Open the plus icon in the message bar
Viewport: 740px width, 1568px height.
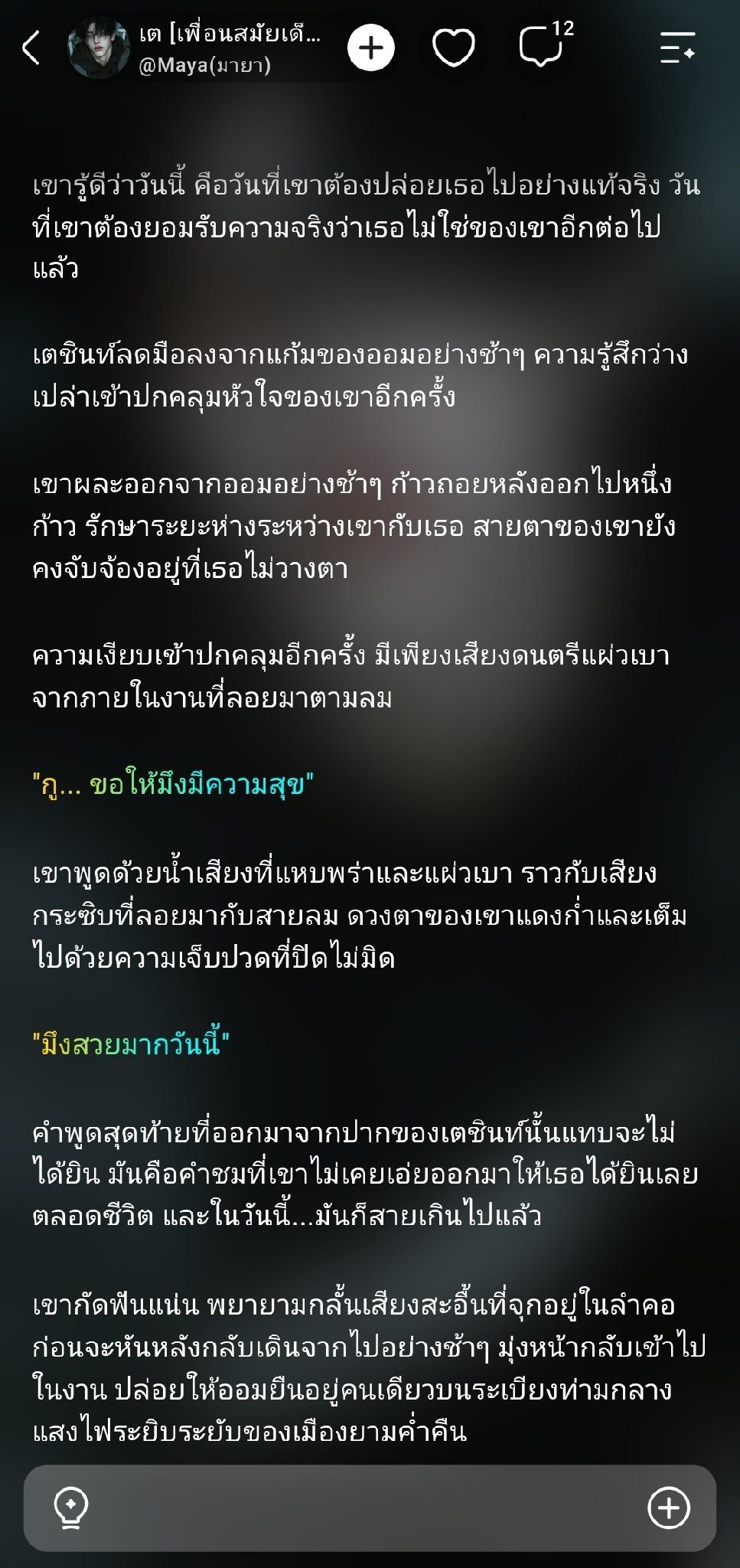click(669, 1508)
